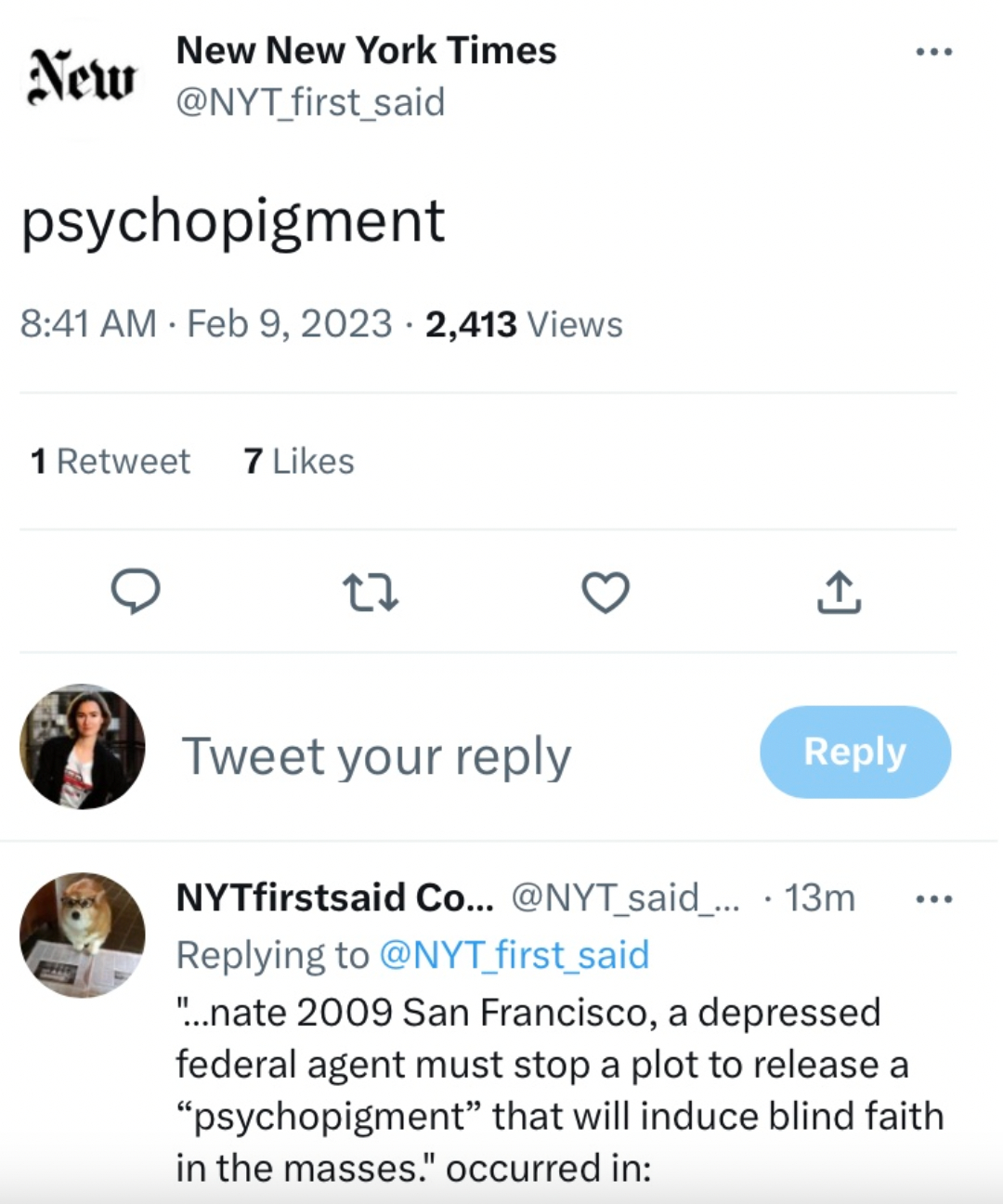The image size is (1003, 1204).
Task: Open New New York Times profile avatar
Action: click(x=82, y=79)
